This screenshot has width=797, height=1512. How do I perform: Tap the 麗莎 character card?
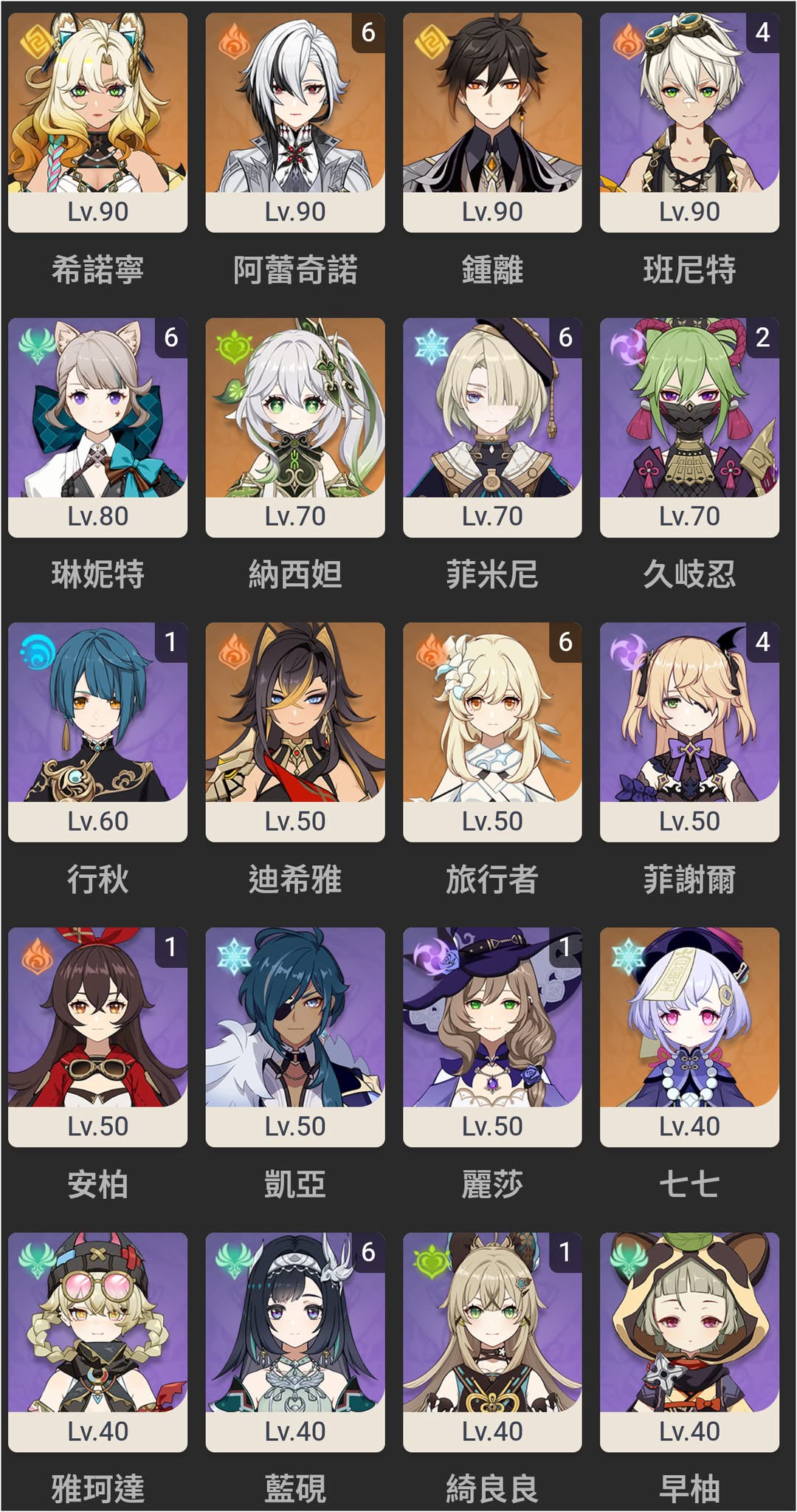point(492,1037)
